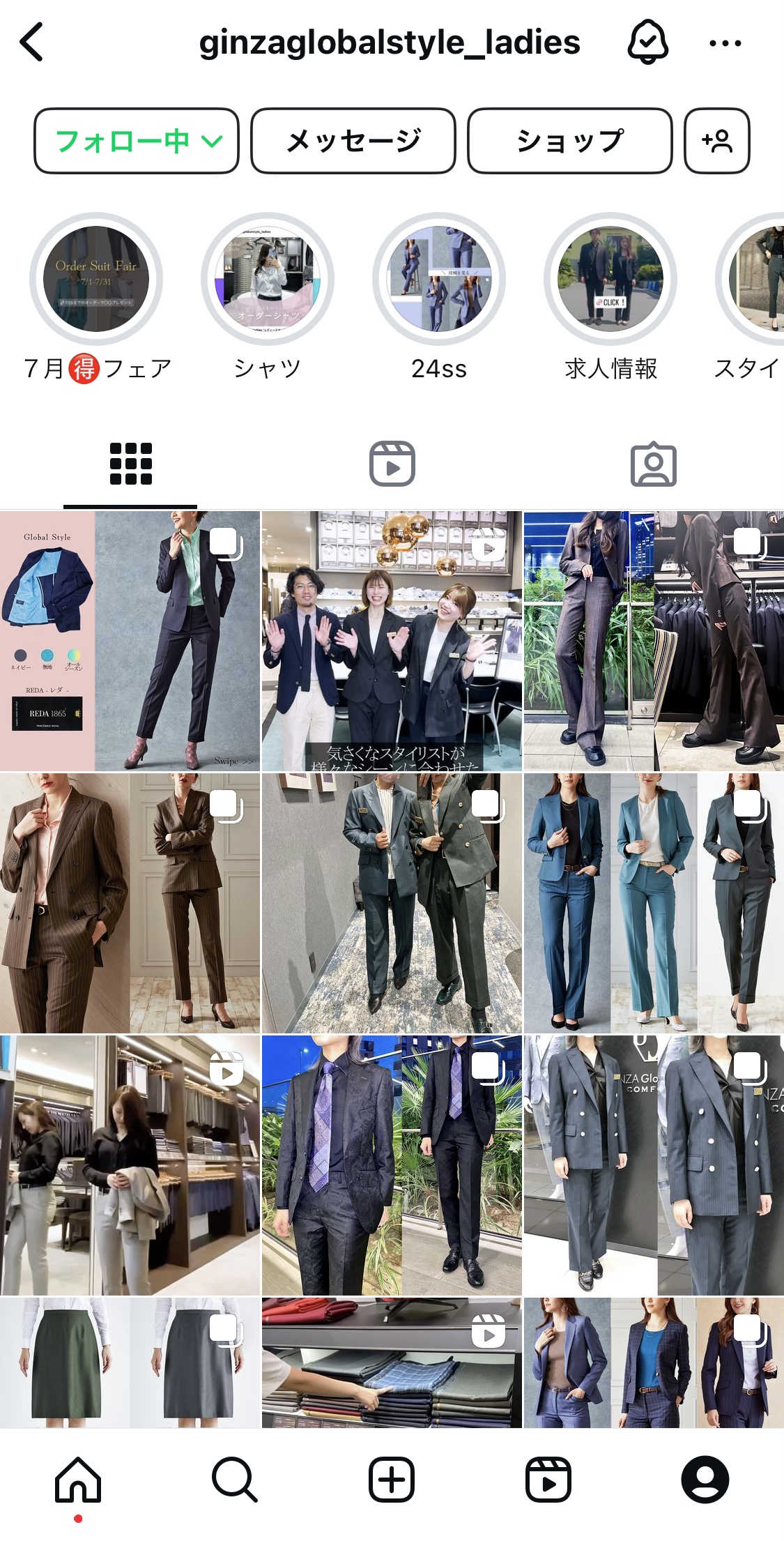Open the シャツ story highlight

(x=268, y=279)
